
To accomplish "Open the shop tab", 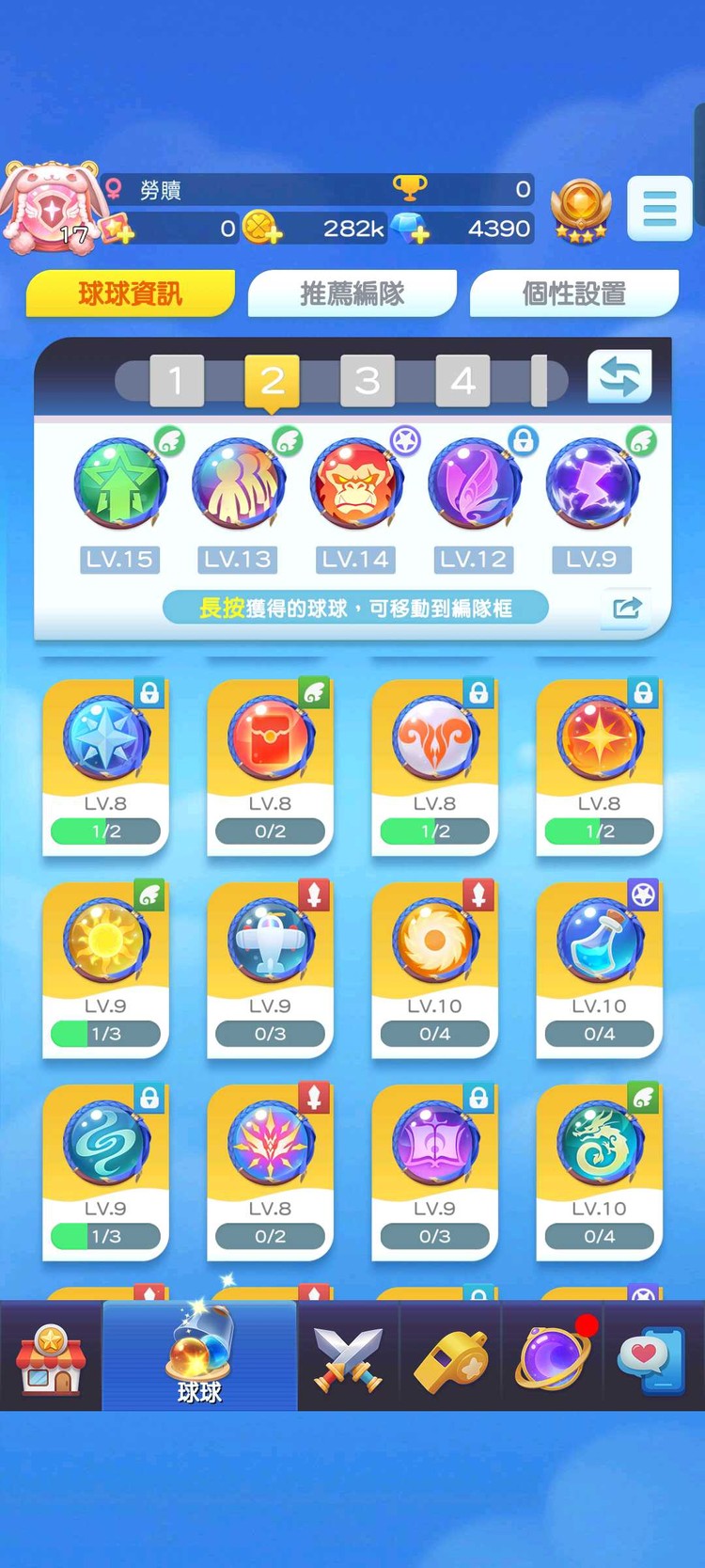I will 51,1357.
